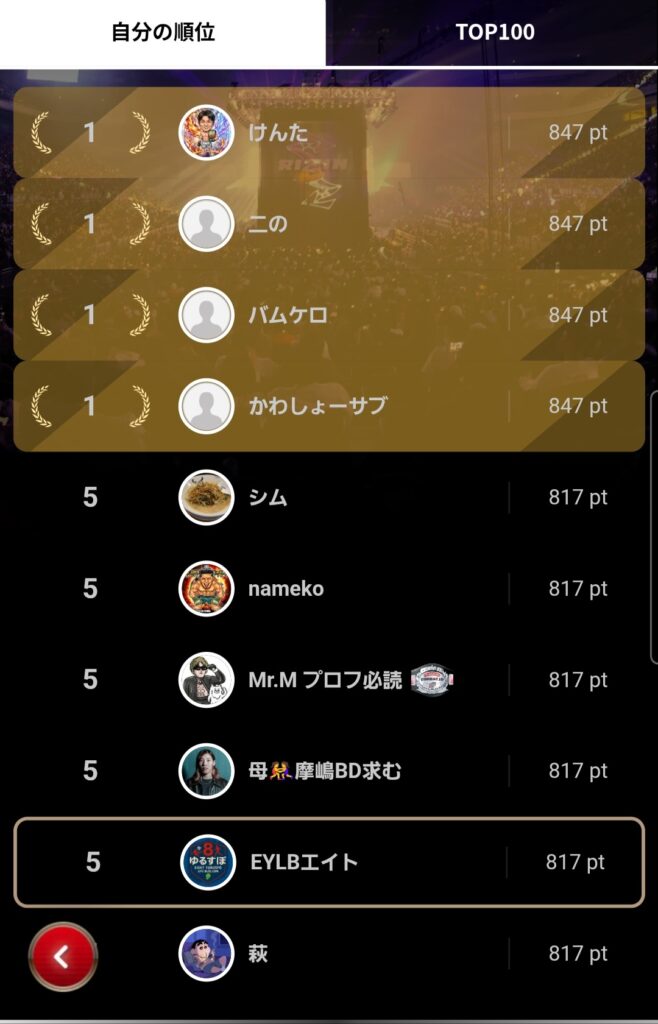
Task: Open 母摩嶋BD求む ranking row
Action: (329, 771)
